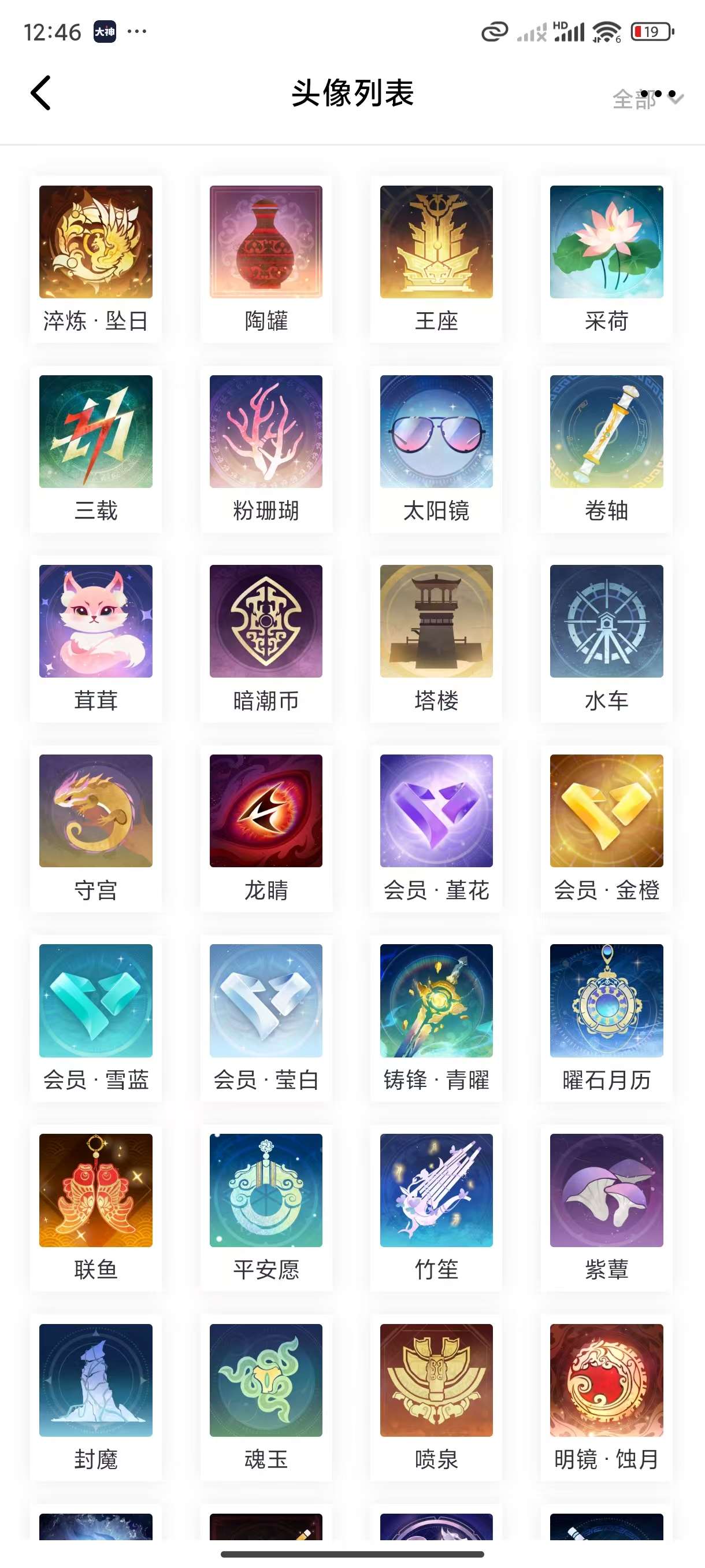Pick the 王座 avatar
Viewport: 705px width, 1568px height.
[x=436, y=242]
